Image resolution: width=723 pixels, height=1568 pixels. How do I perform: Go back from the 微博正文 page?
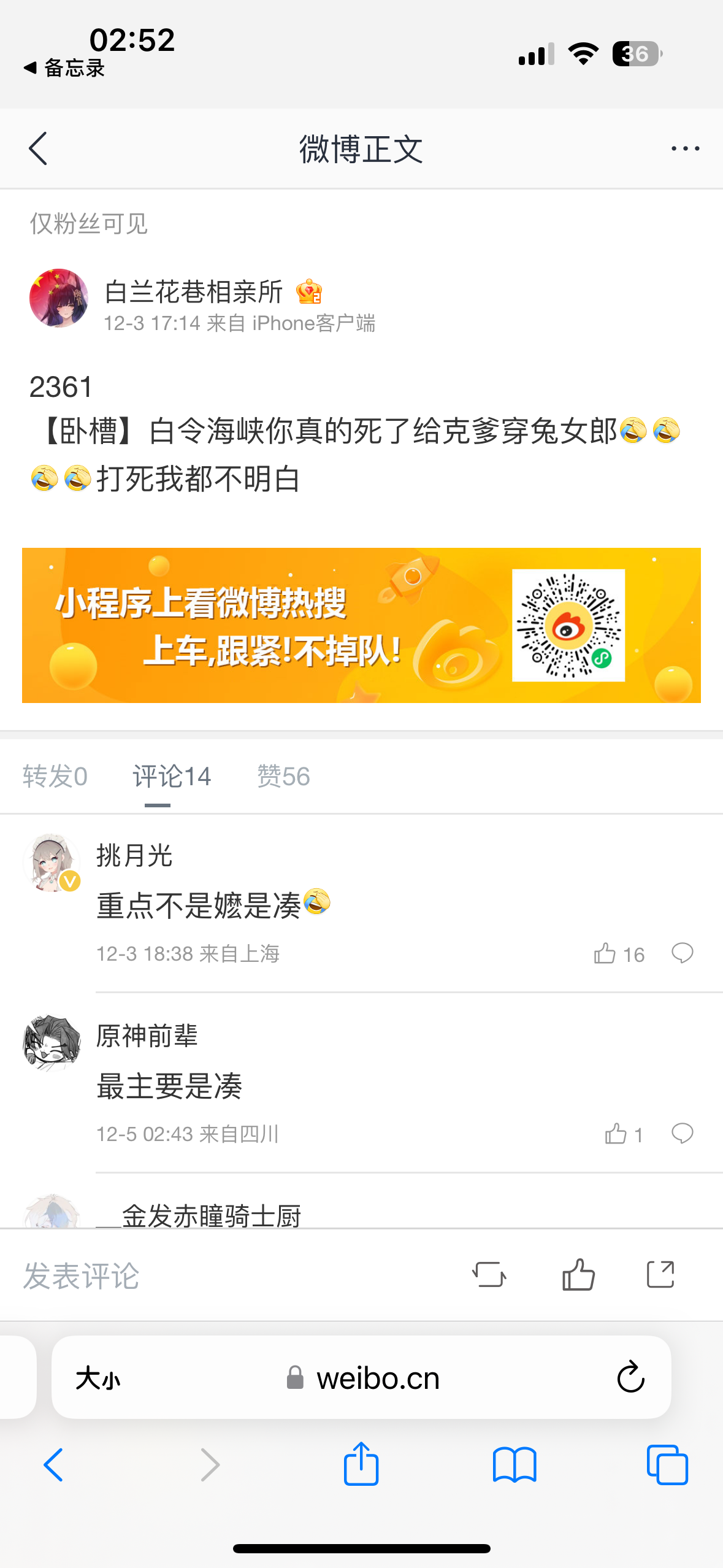pyautogui.click(x=38, y=148)
